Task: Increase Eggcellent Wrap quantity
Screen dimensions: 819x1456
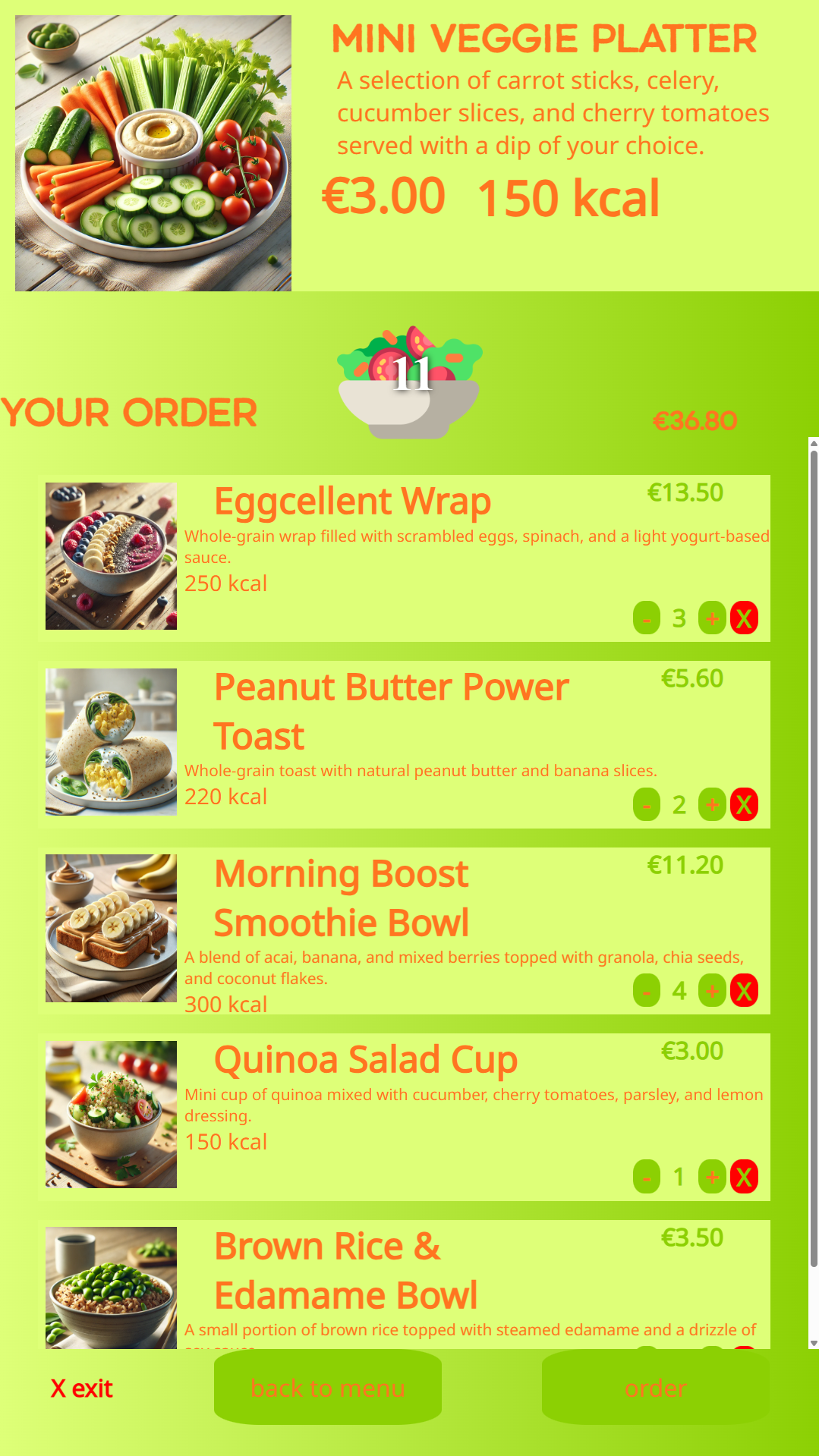Action: [712, 618]
